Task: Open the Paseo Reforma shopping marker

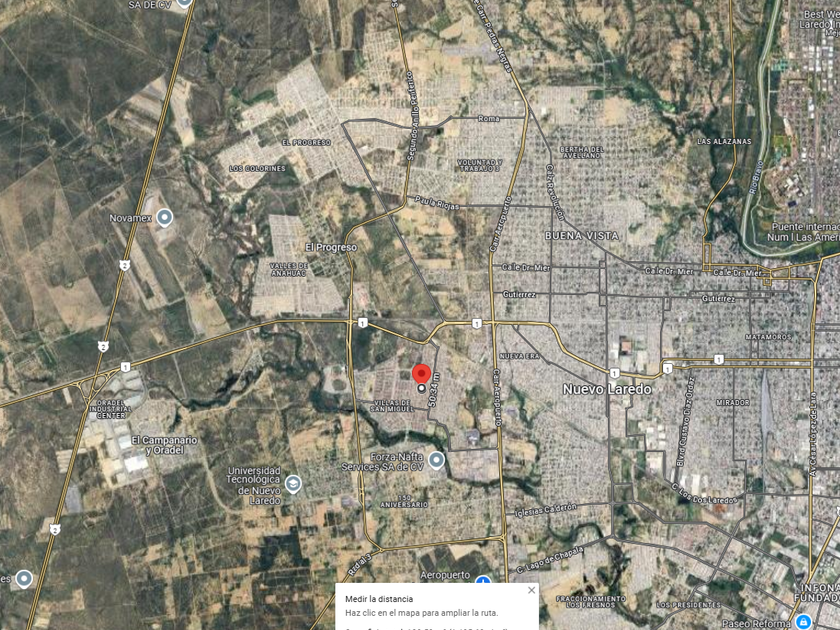Action: coord(802,622)
